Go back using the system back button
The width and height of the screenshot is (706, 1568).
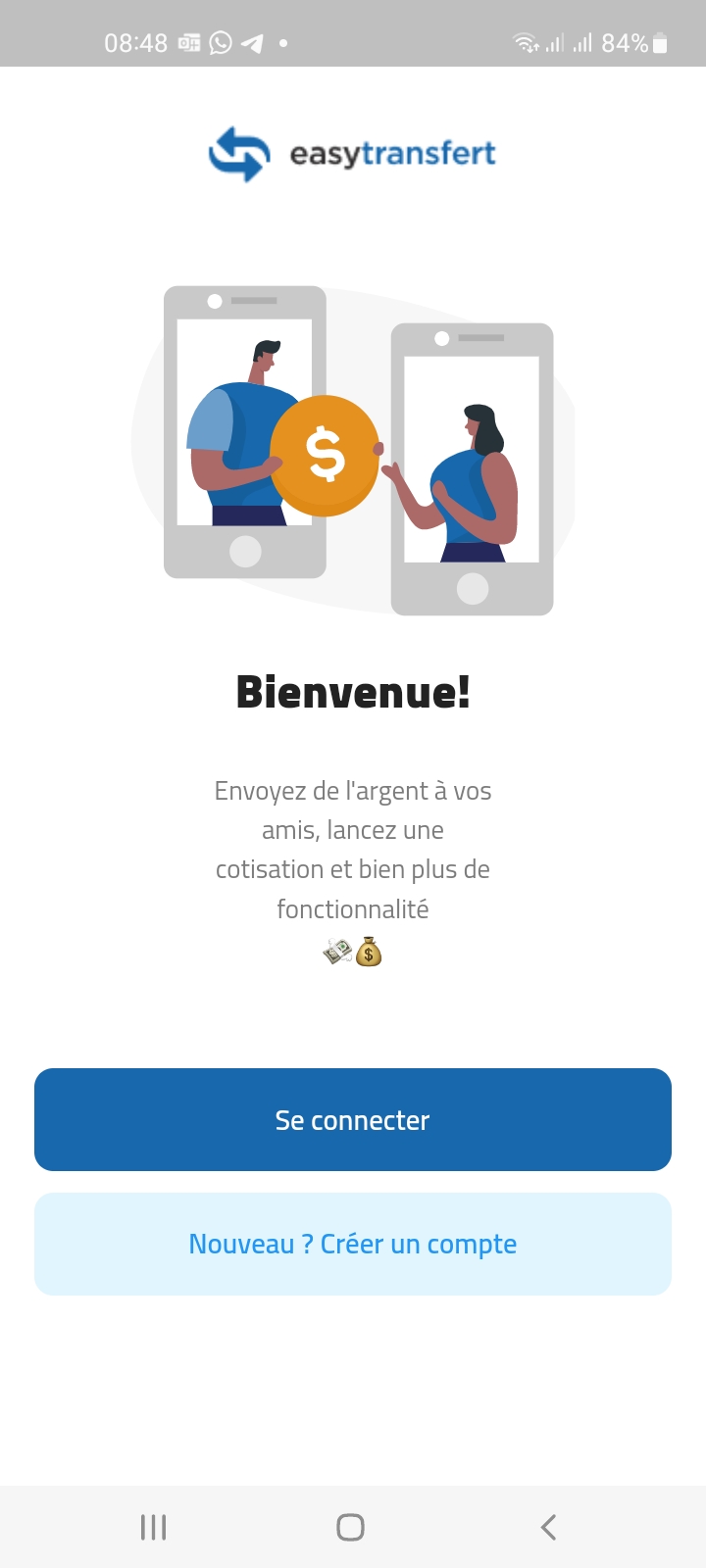(x=548, y=1527)
